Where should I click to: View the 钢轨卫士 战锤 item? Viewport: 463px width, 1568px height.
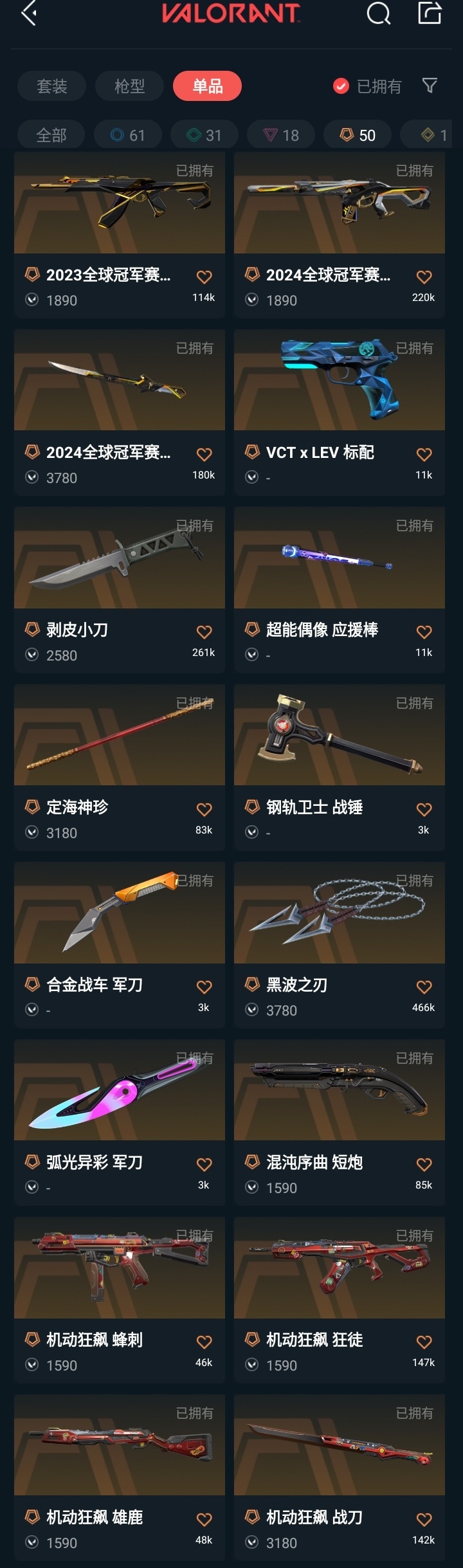(340, 767)
